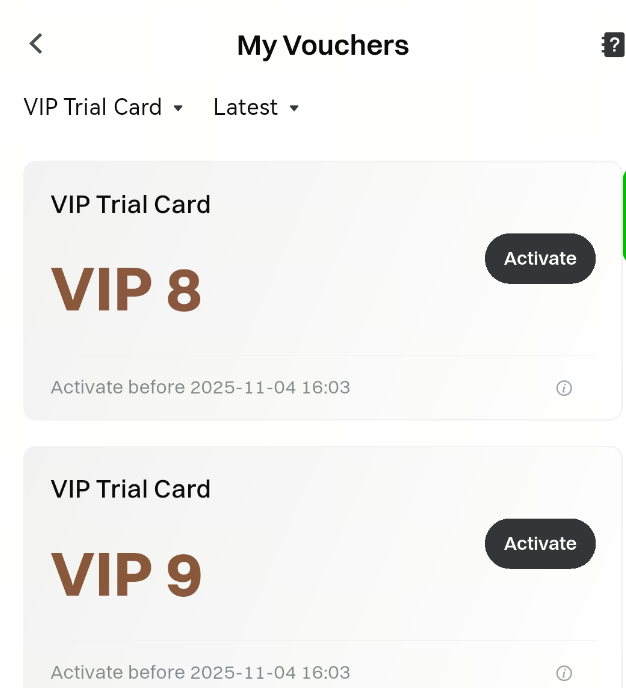
Task: Activate the VIP 9 trial card
Action: [x=540, y=544]
